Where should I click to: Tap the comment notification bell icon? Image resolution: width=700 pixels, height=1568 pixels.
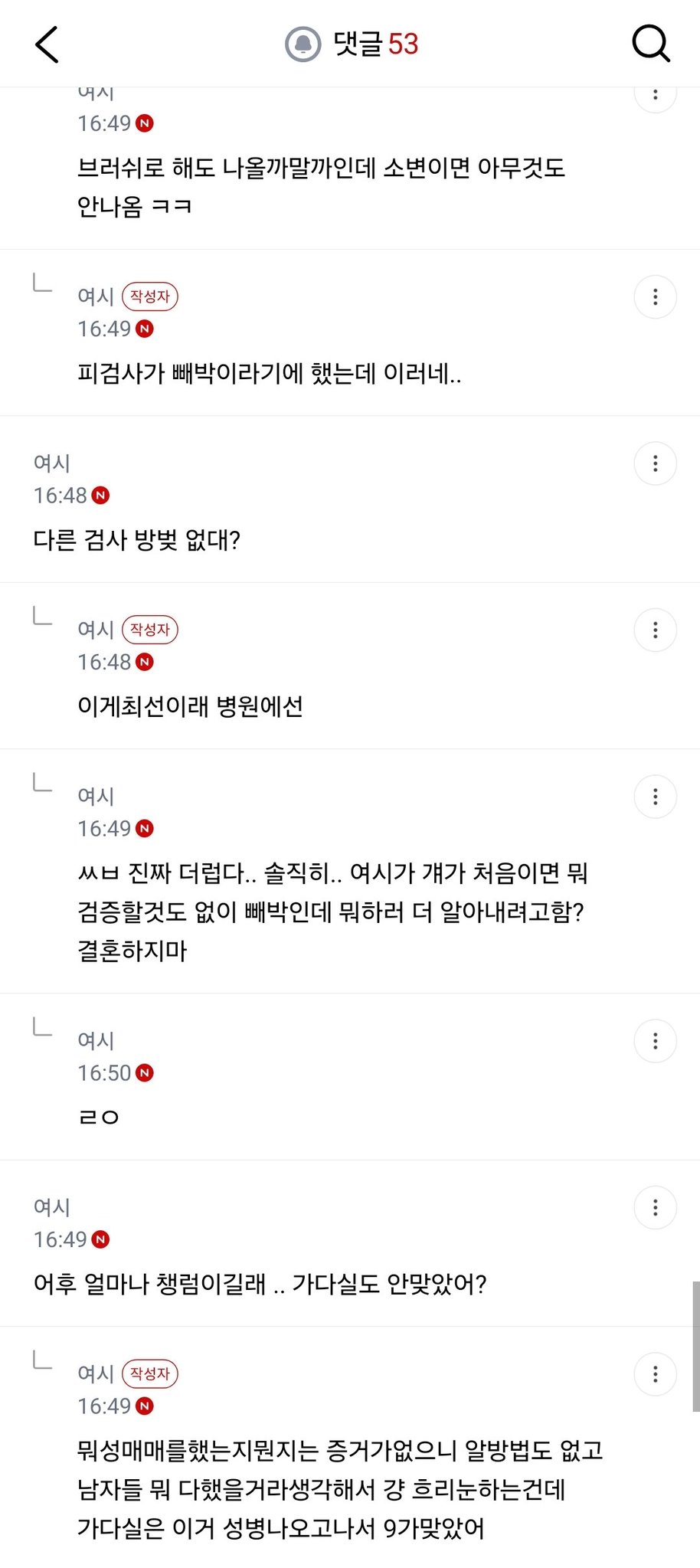[303, 44]
